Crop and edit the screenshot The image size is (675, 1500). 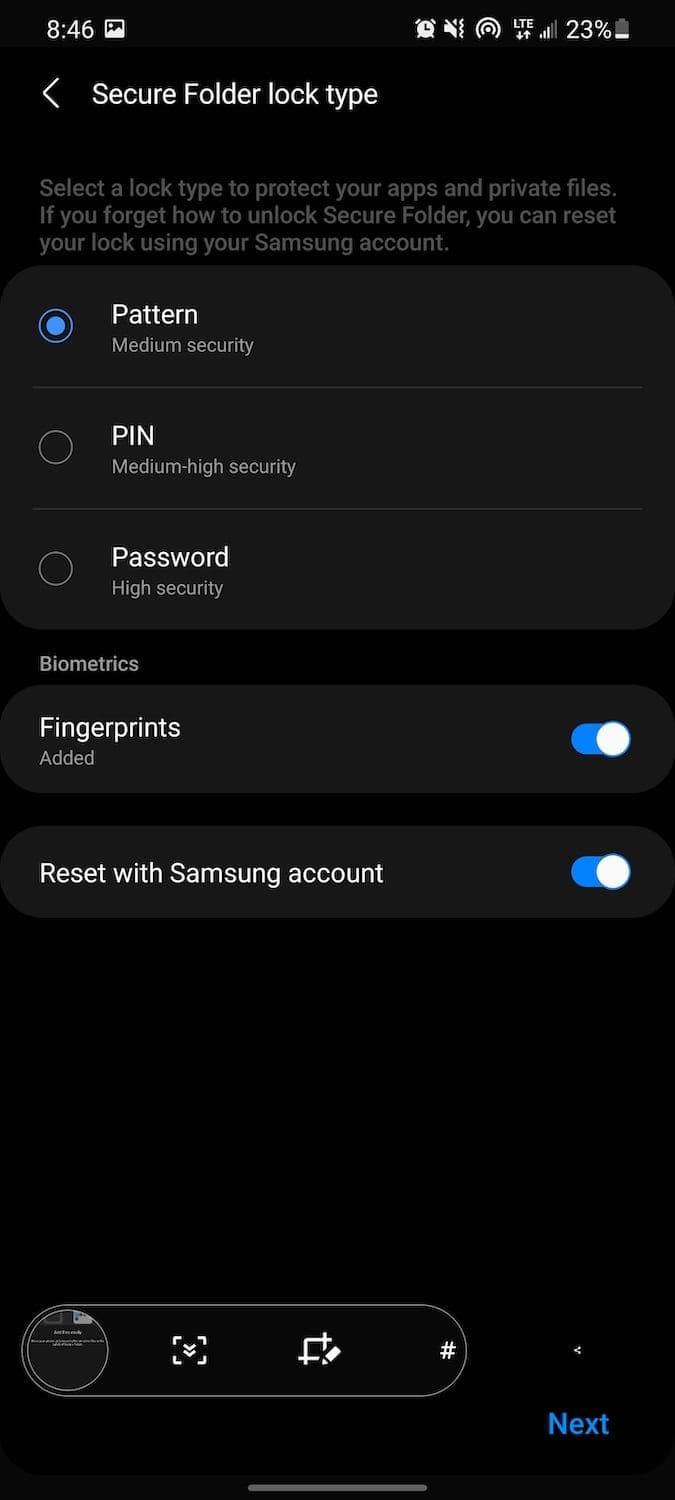pos(319,1350)
